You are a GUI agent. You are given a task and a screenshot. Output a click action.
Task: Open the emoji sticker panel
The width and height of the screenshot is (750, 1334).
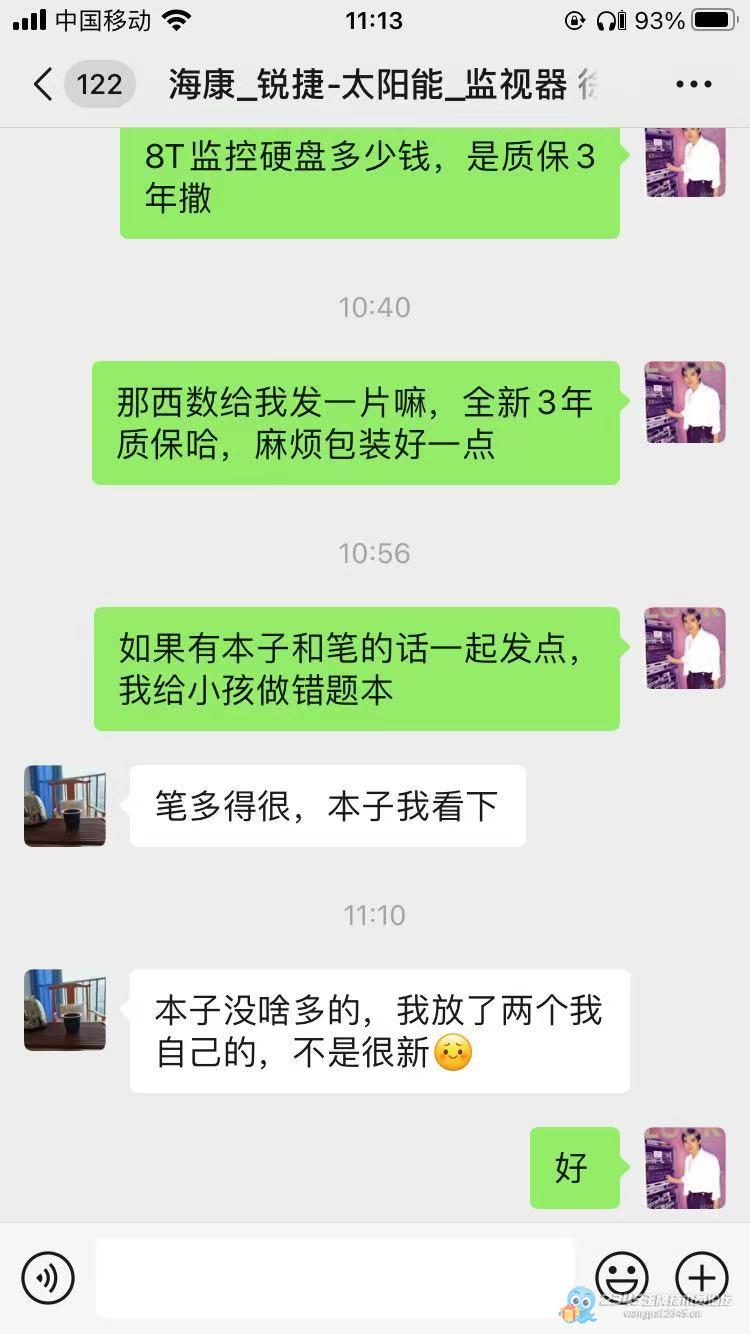(621, 1277)
